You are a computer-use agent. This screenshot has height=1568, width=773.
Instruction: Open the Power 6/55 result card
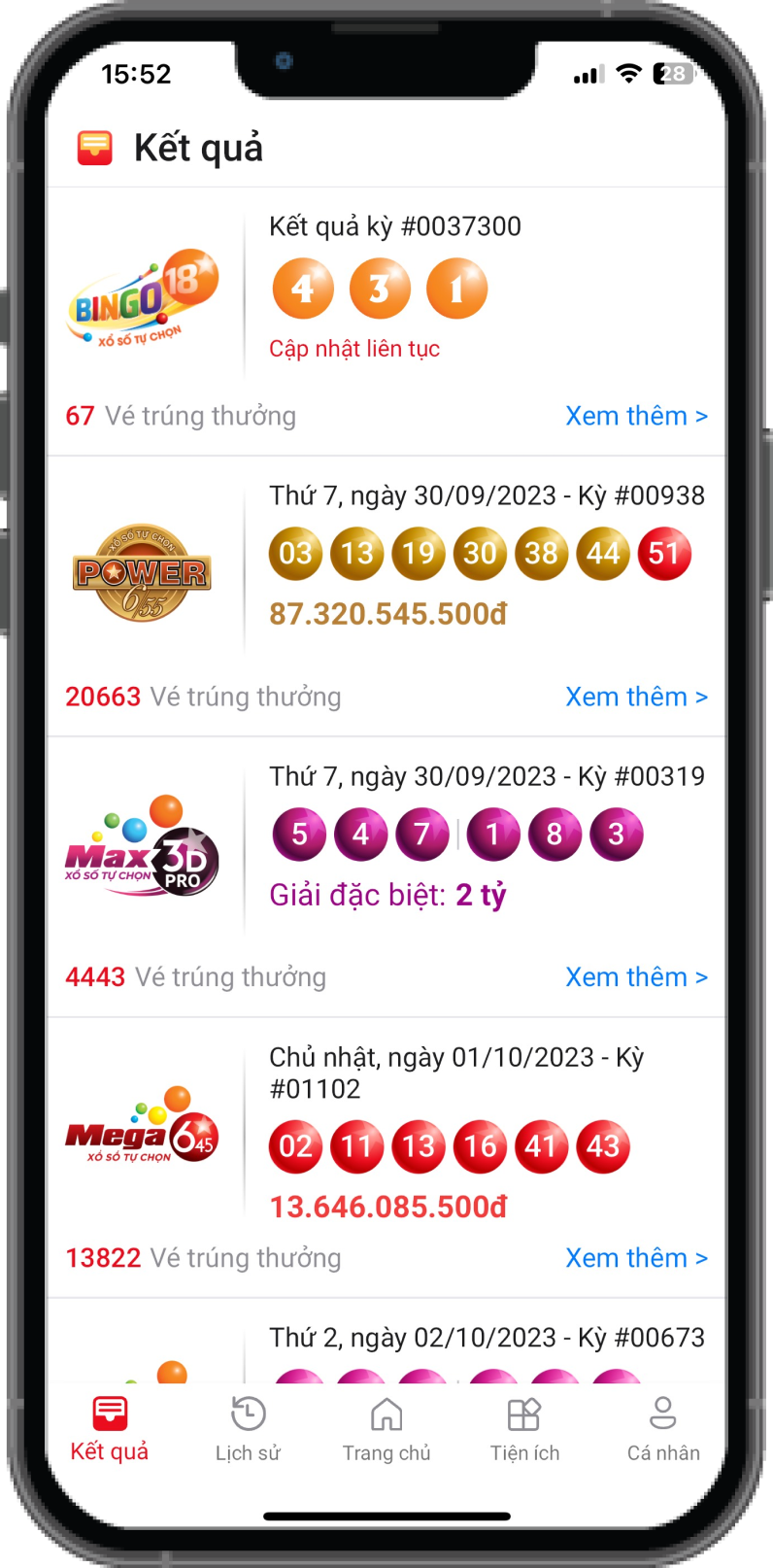point(386,573)
